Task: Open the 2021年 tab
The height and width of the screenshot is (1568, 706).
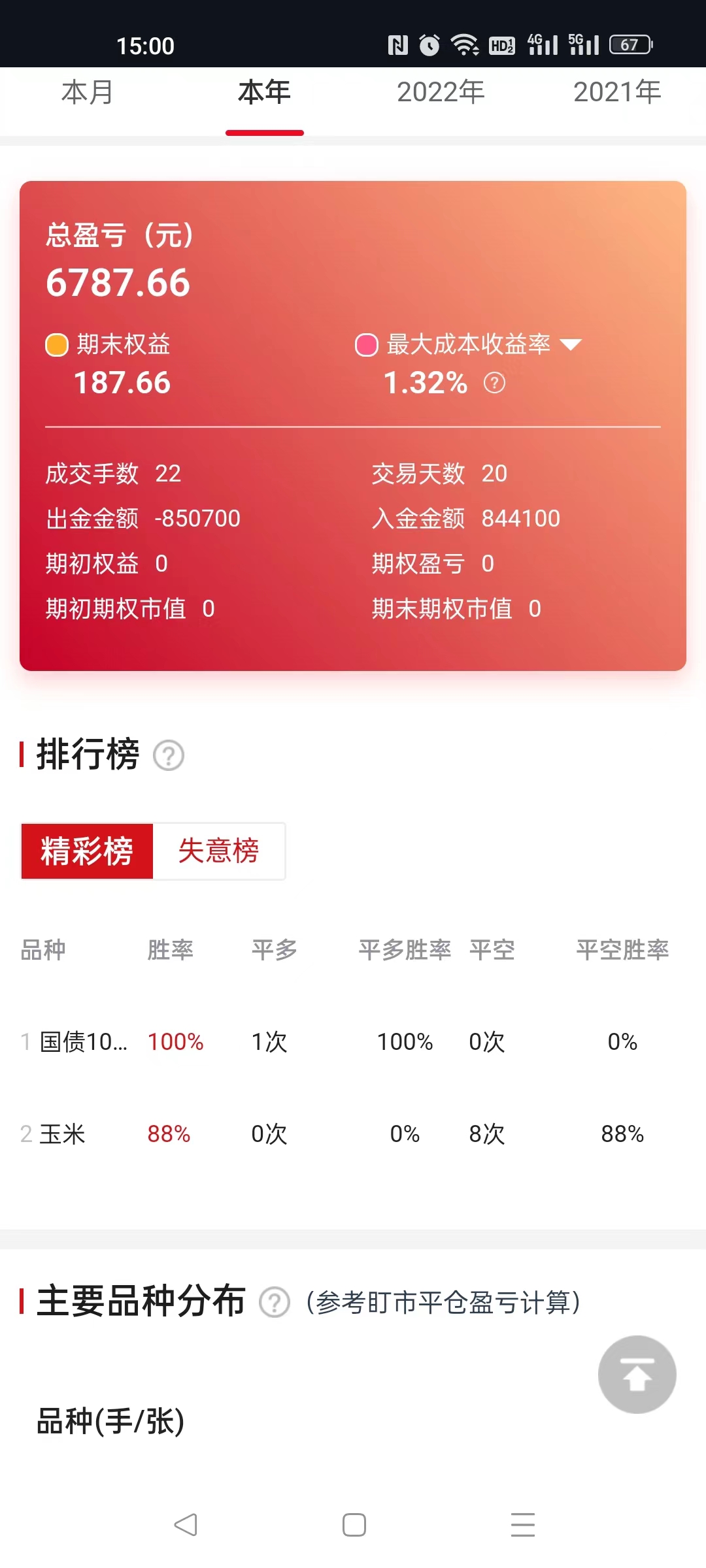Action: (x=617, y=93)
